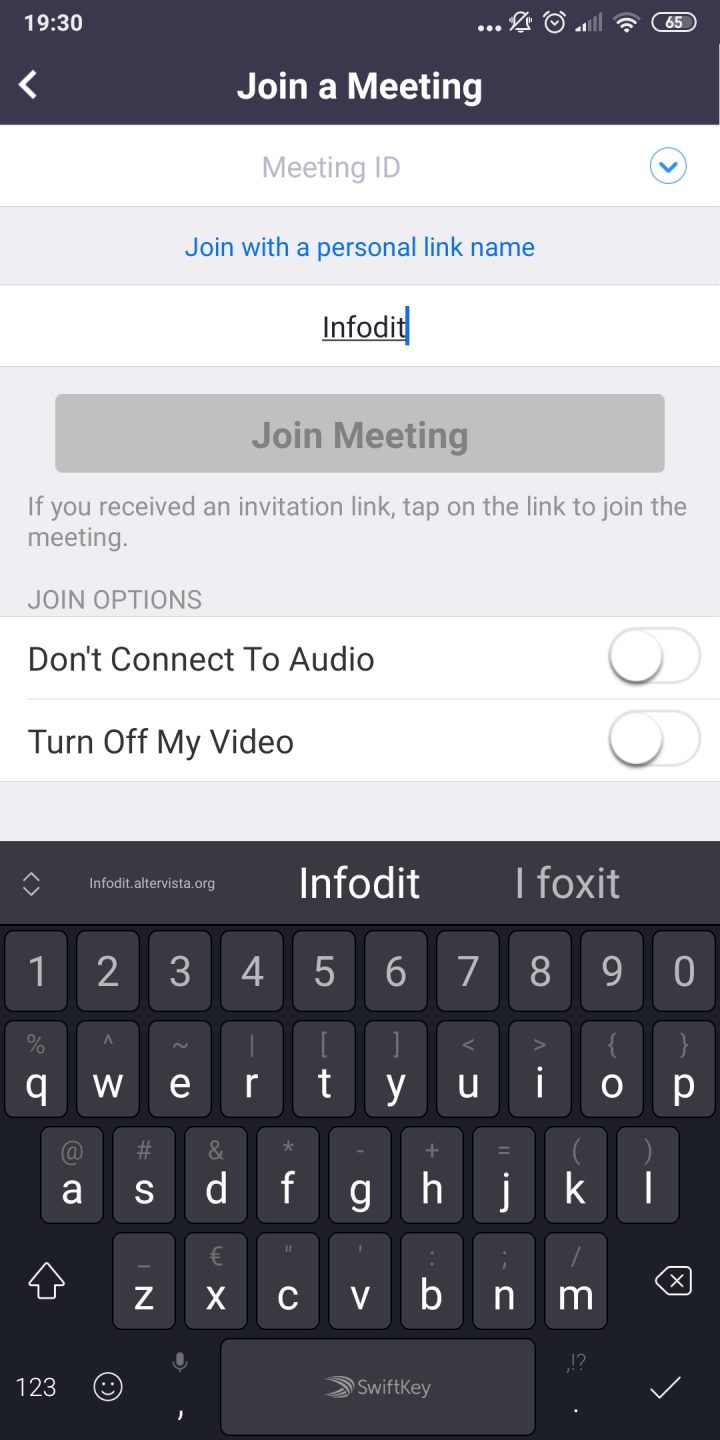Image resolution: width=720 pixels, height=1440 pixels.
Task: Edit the name field containing Infodit
Action: point(364,327)
